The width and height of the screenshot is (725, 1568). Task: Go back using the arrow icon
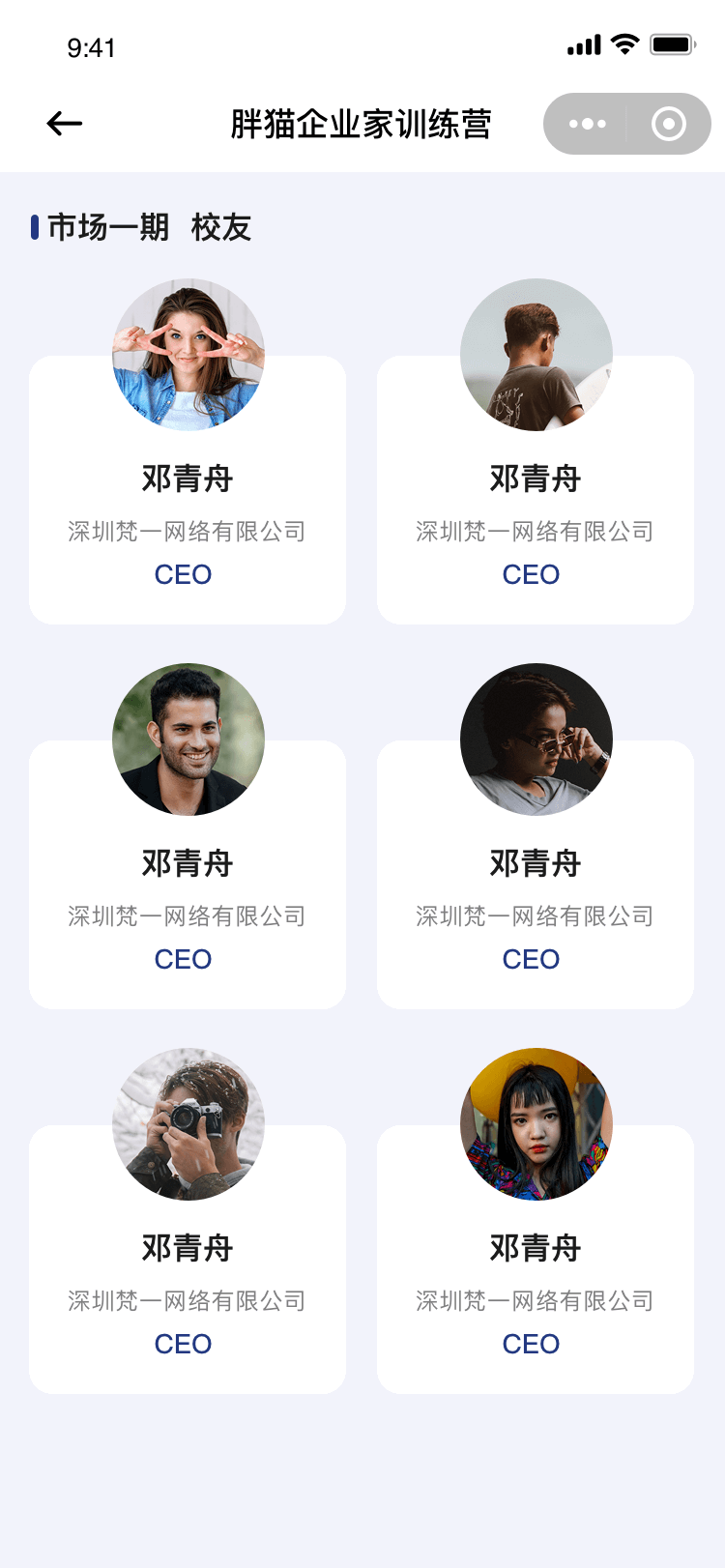[65, 124]
